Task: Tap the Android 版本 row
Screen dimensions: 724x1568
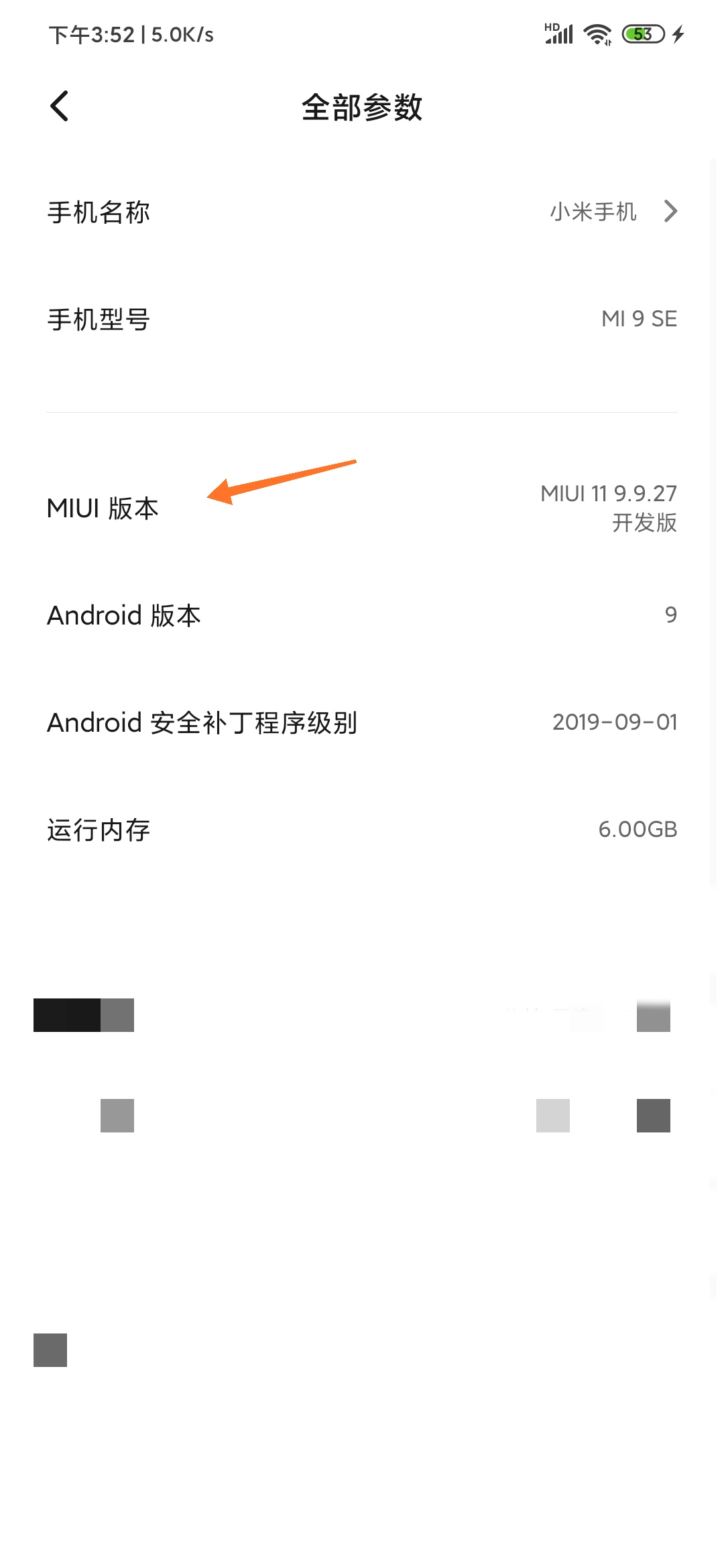Action: (x=362, y=615)
